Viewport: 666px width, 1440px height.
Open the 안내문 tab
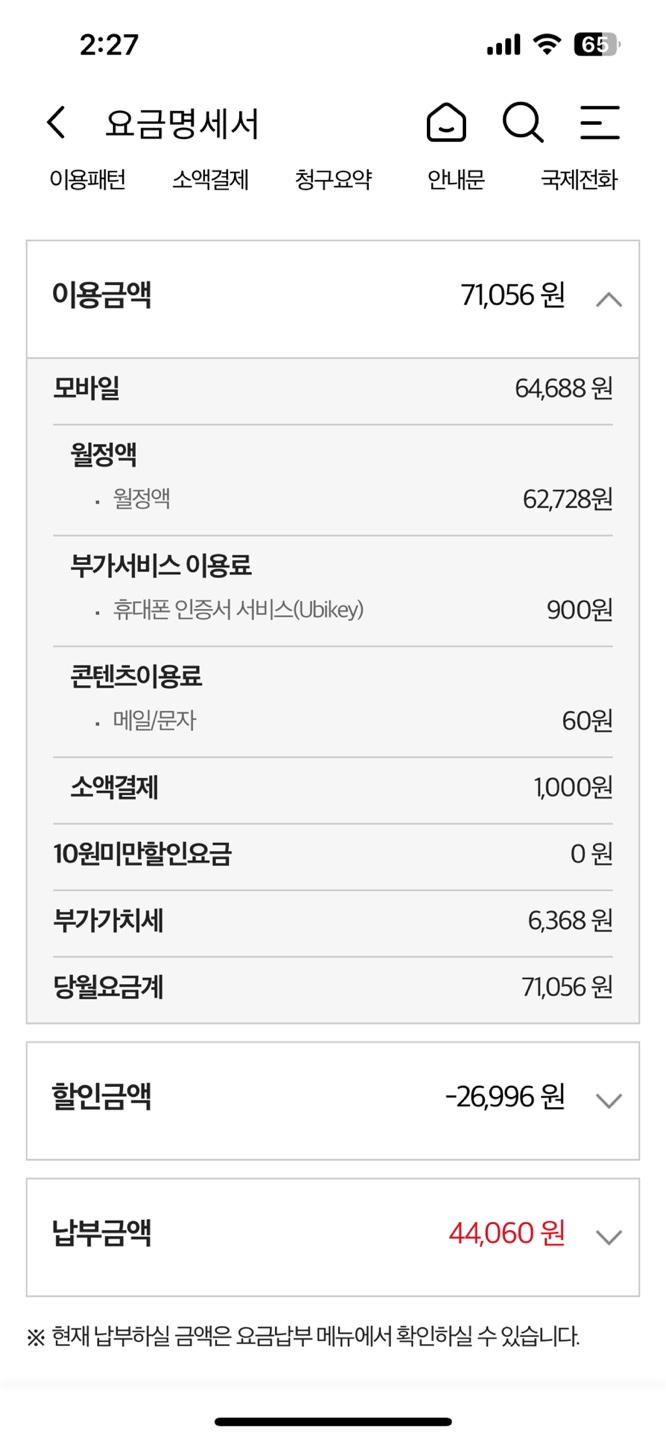click(456, 180)
